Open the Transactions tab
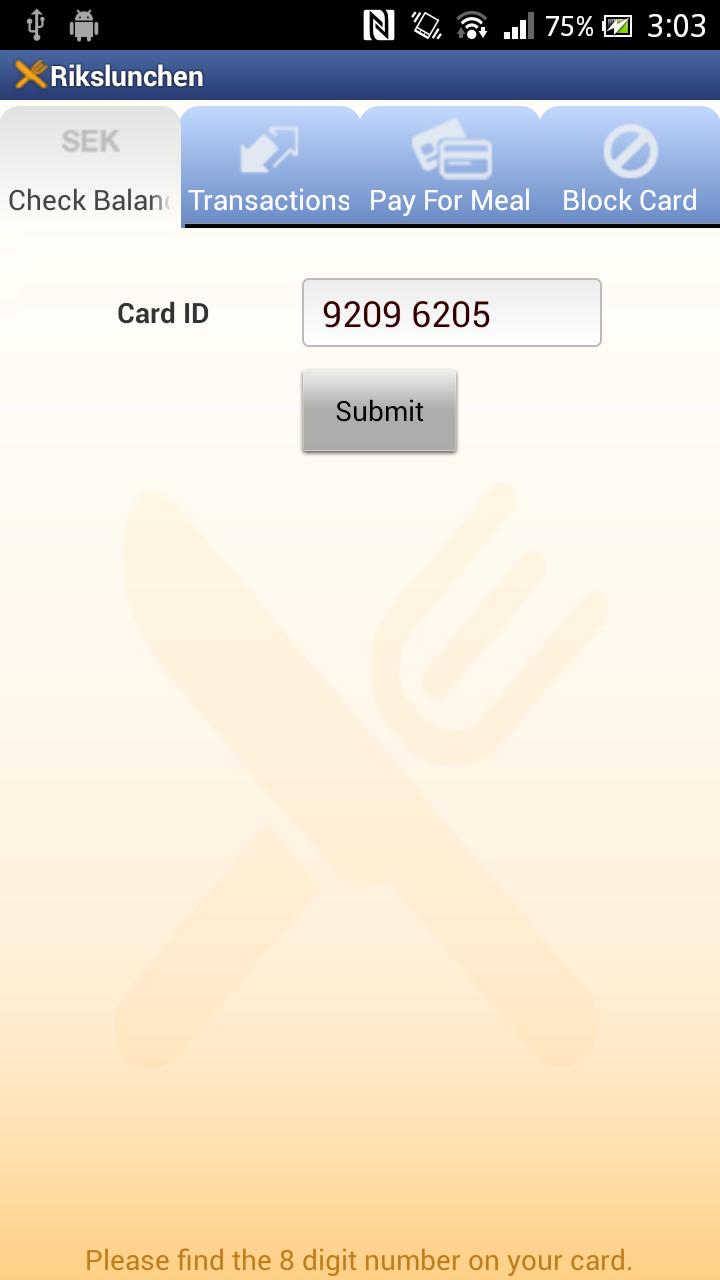Viewport: 720px width, 1280px height. click(270, 168)
